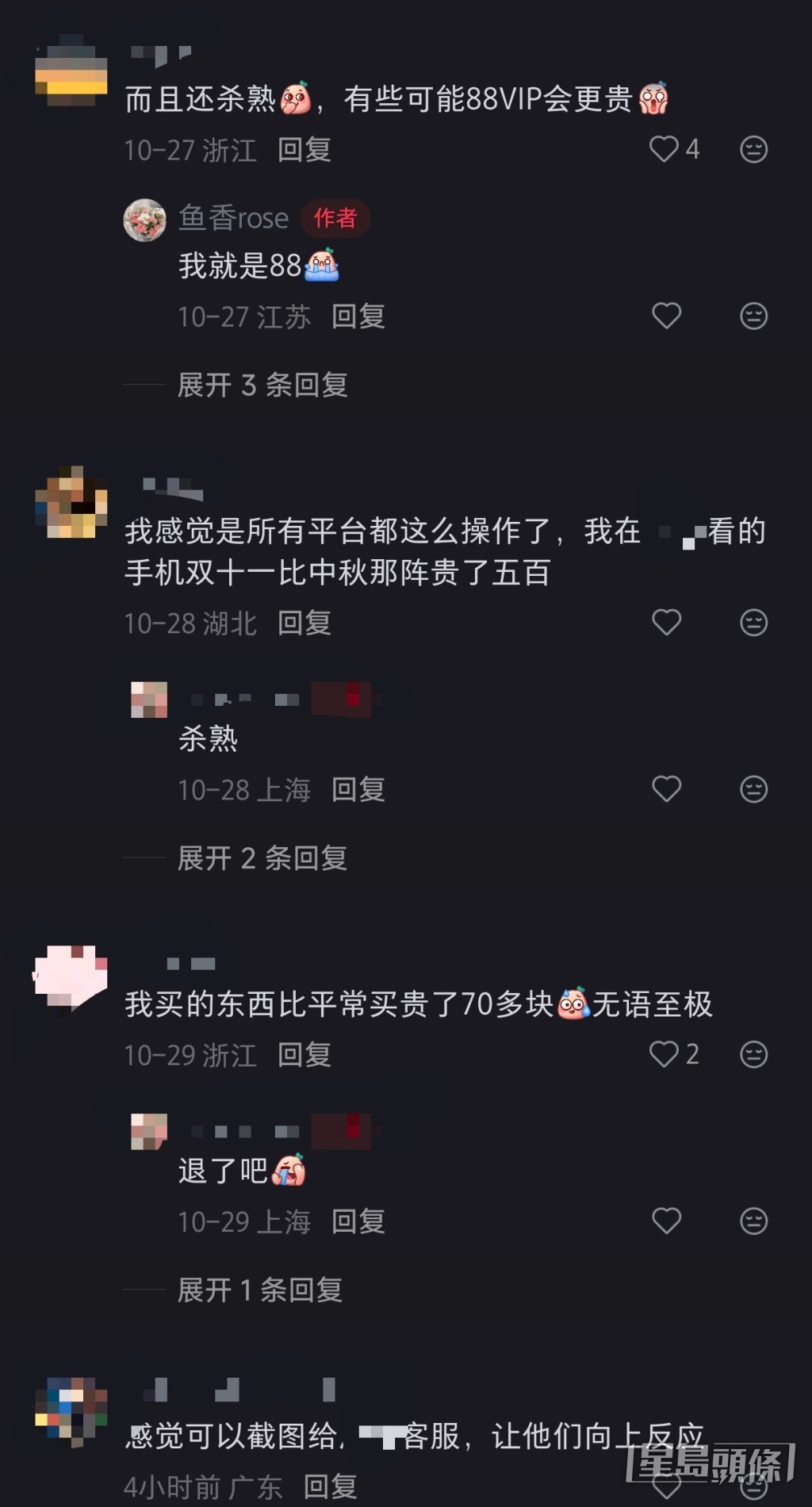Expand 展开 1 条回复
Screen dimensions: 812x1507
[260, 1290]
